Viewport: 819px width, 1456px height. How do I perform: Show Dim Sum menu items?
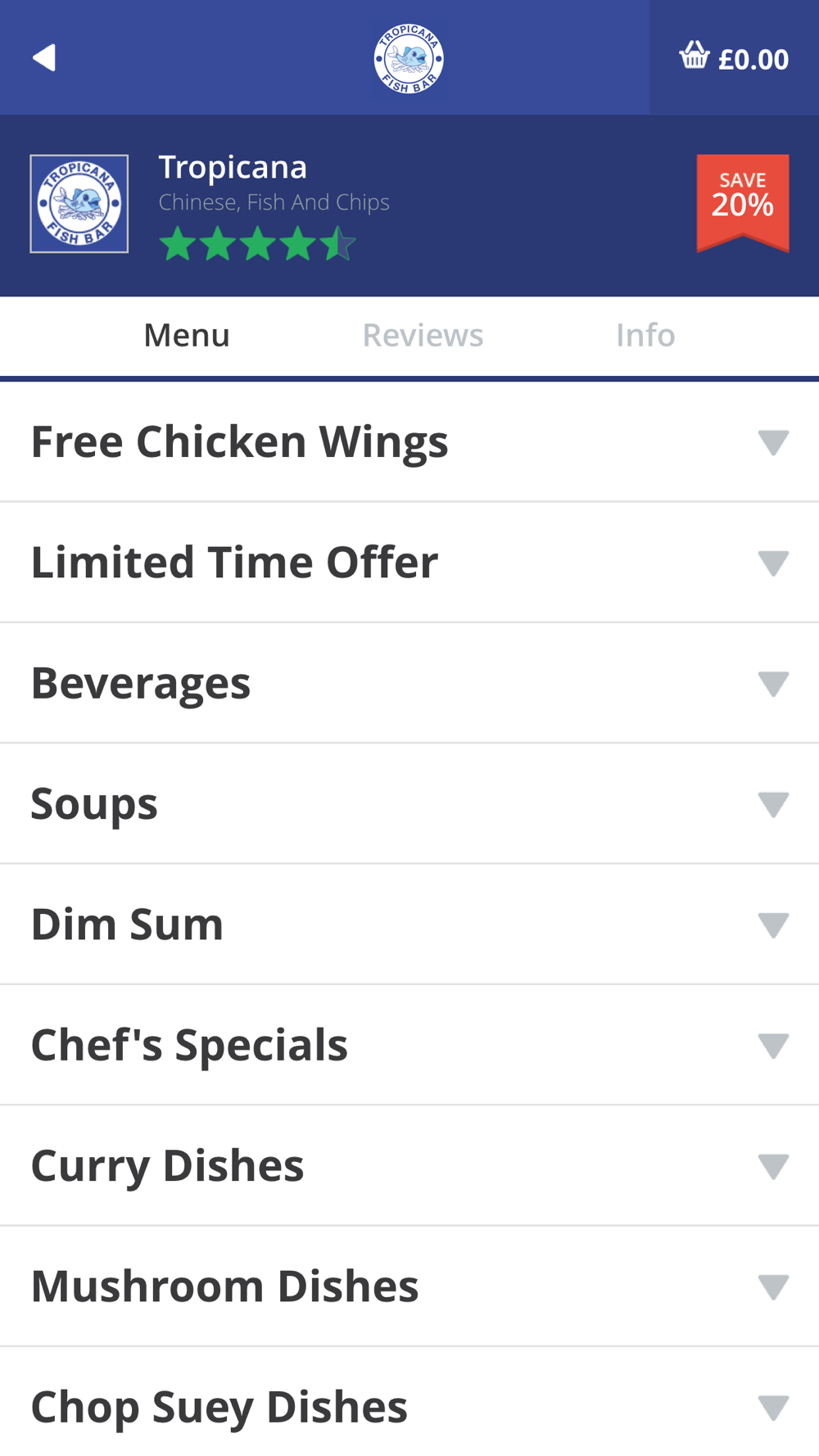(x=409, y=925)
